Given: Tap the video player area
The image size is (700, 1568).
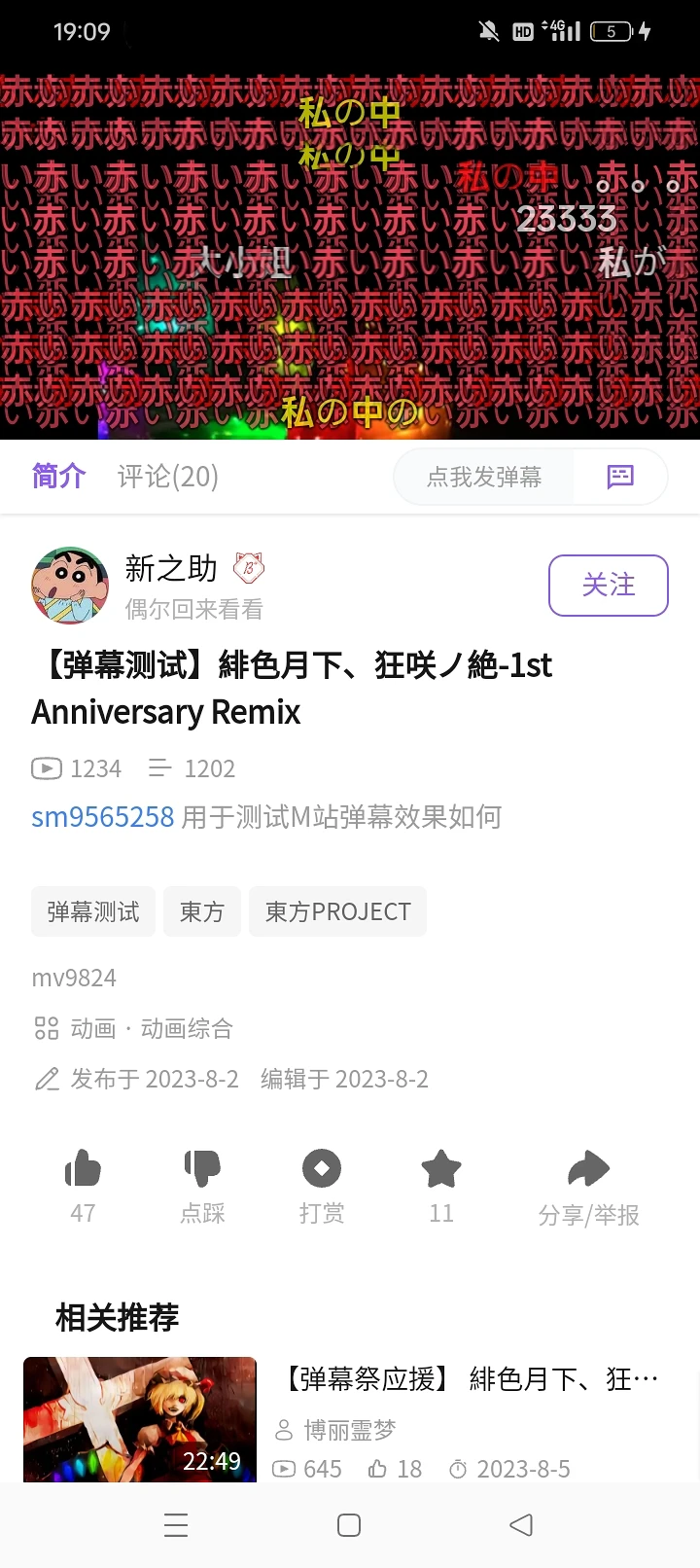Looking at the screenshot, I should (350, 257).
